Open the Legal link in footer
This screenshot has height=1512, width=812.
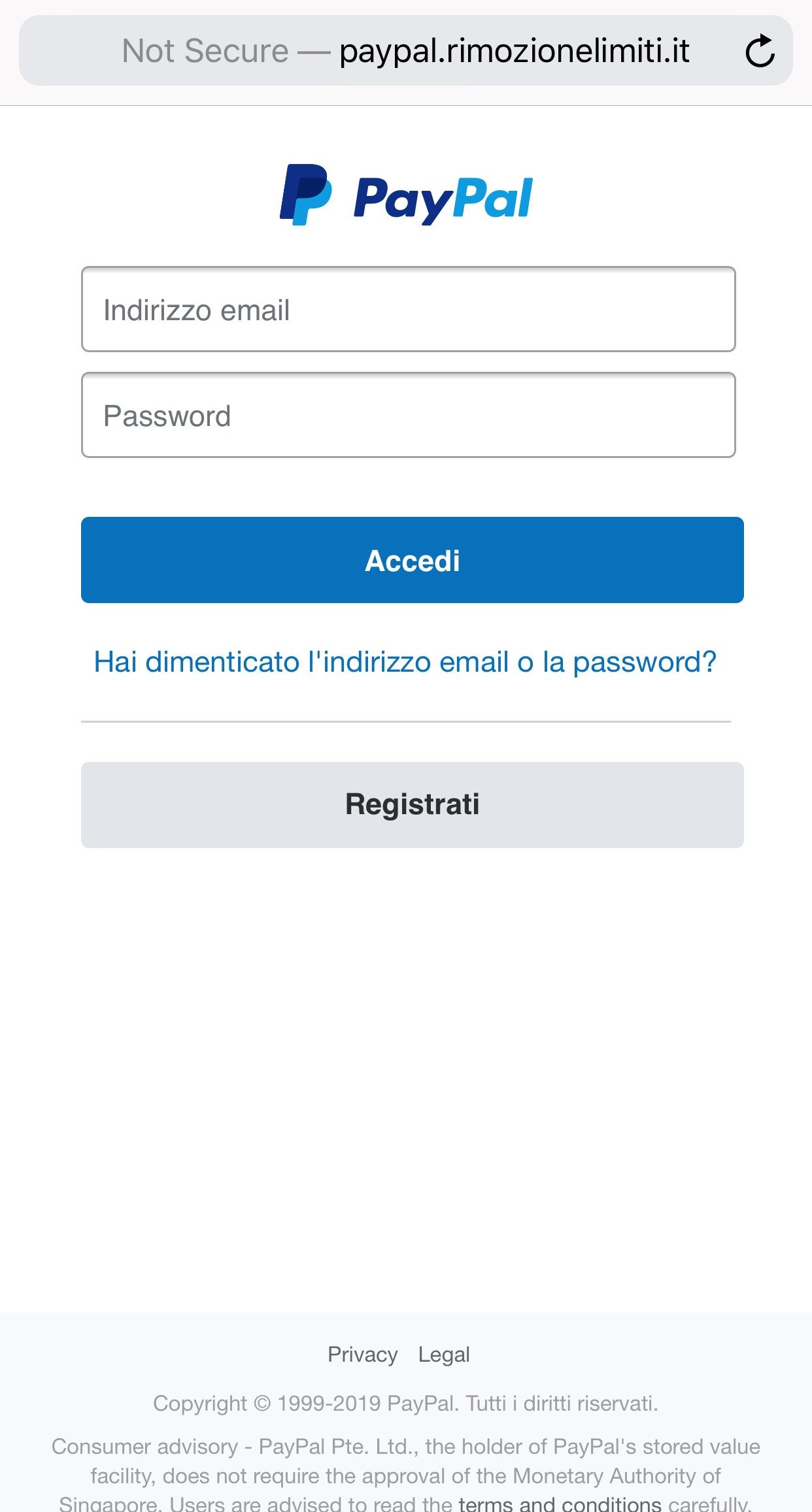tap(444, 1355)
